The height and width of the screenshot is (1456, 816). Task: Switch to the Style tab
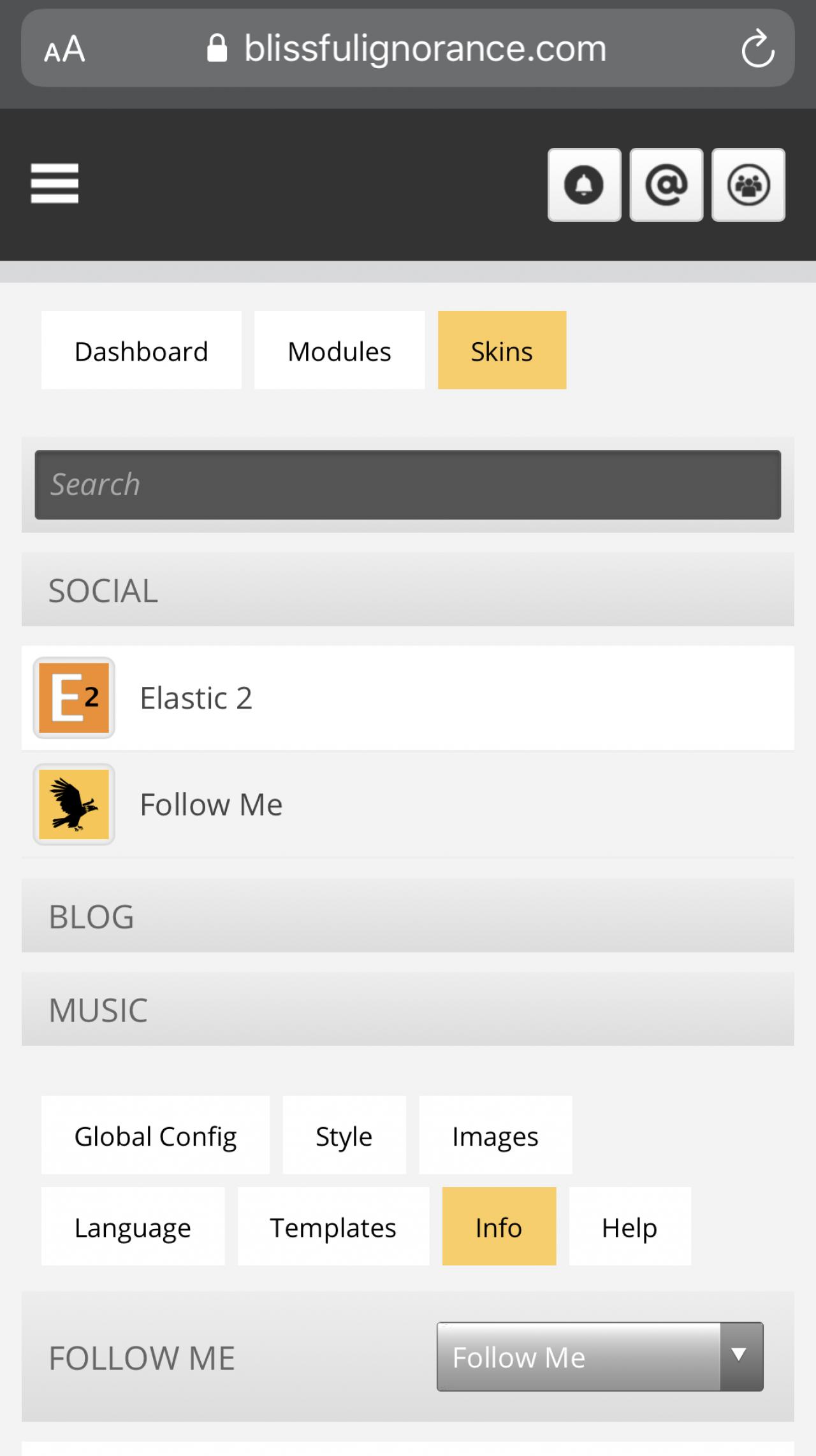(x=344, y=1135)
